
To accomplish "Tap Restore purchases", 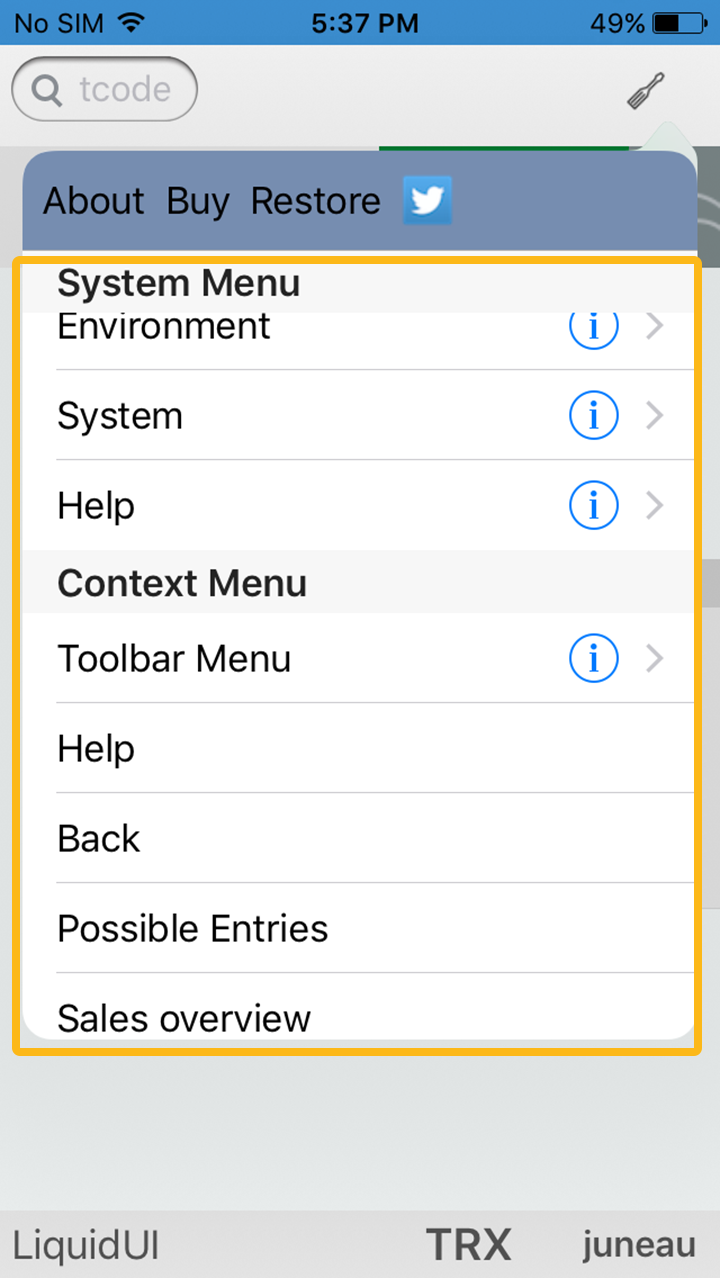I will (315, 201).
